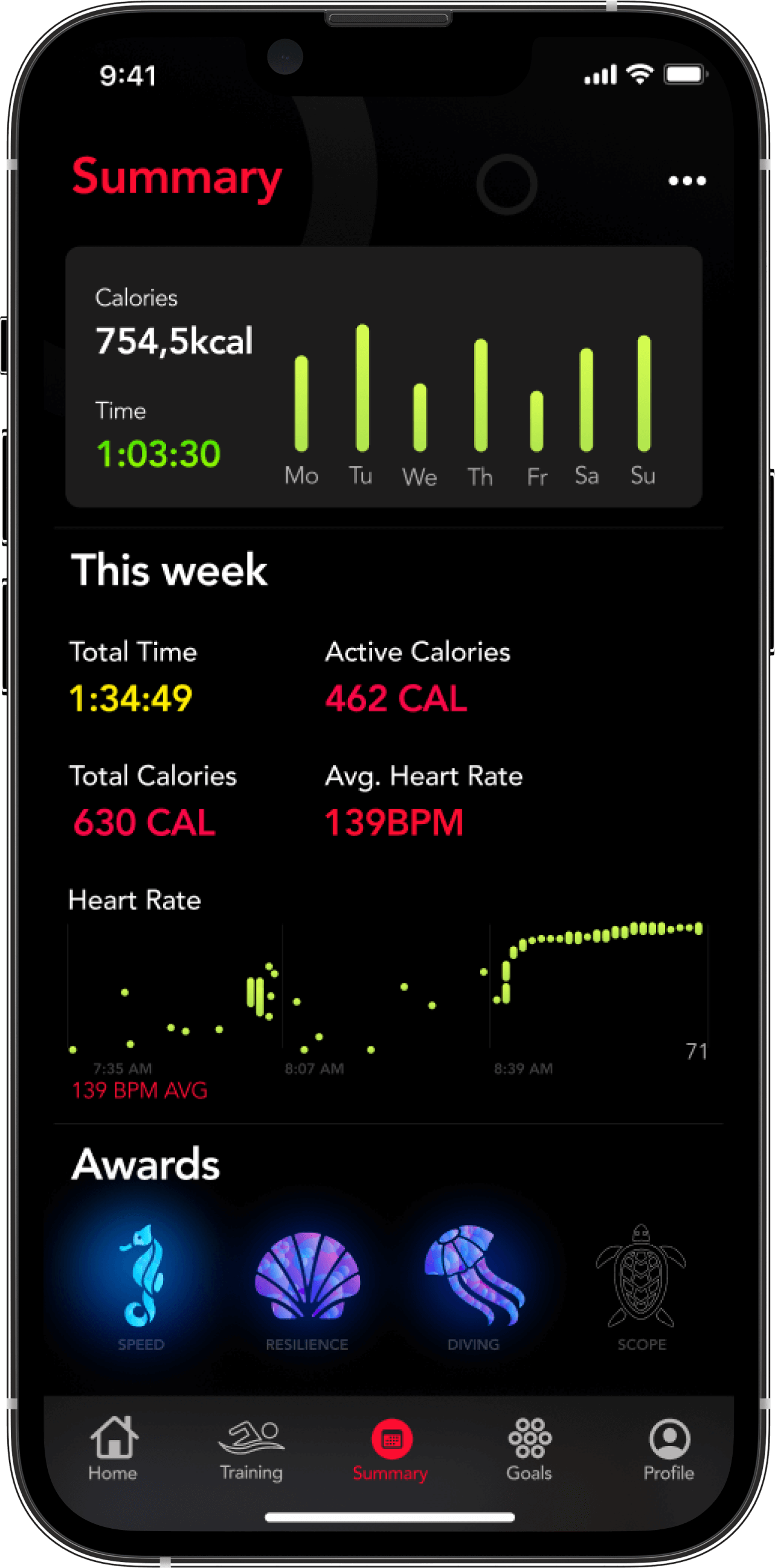This screenshot has height=1568, width=775.
Task: Select the Summary tab
Action: click(x=391, y=1448)
